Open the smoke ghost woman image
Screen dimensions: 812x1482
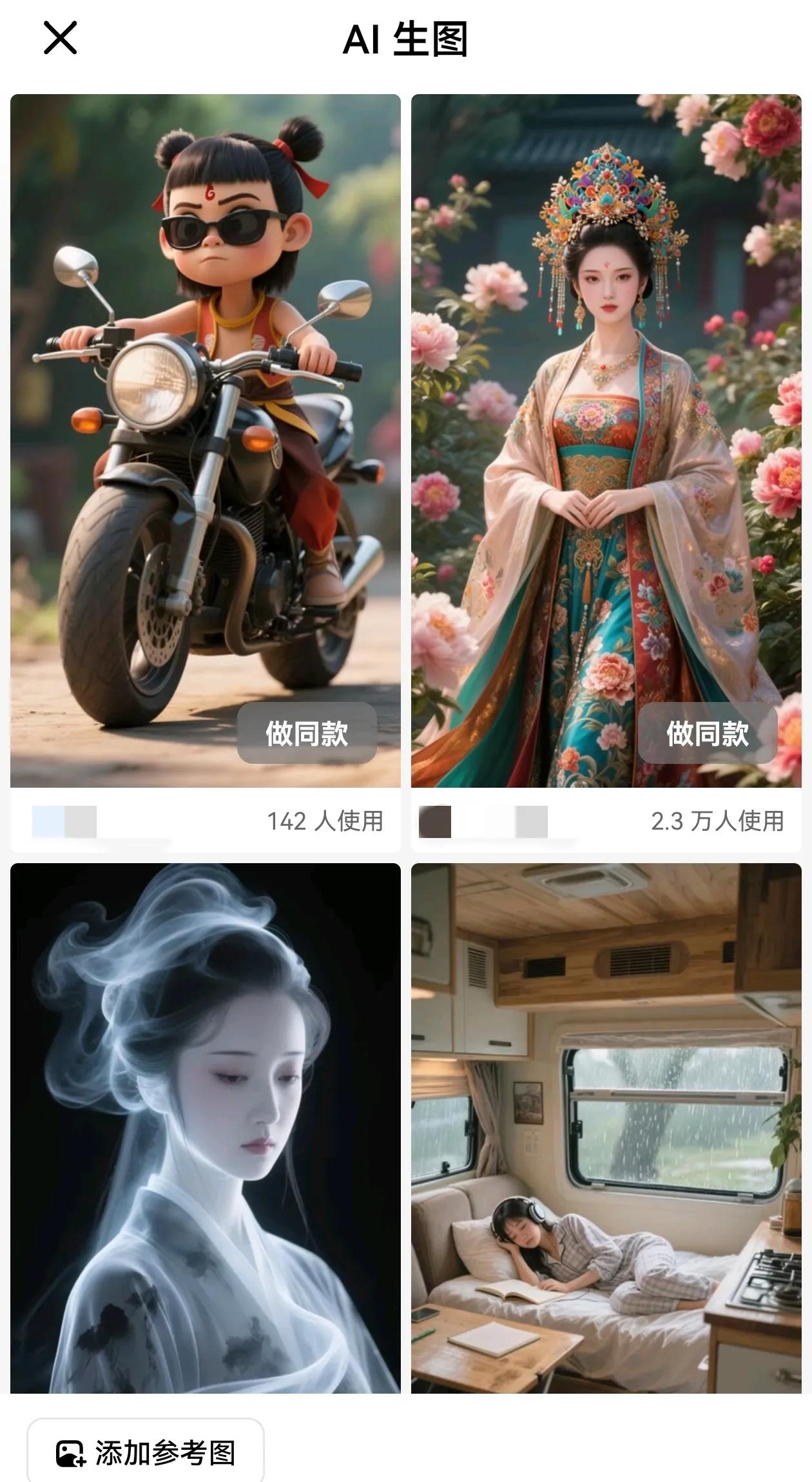coord(205,1128)
